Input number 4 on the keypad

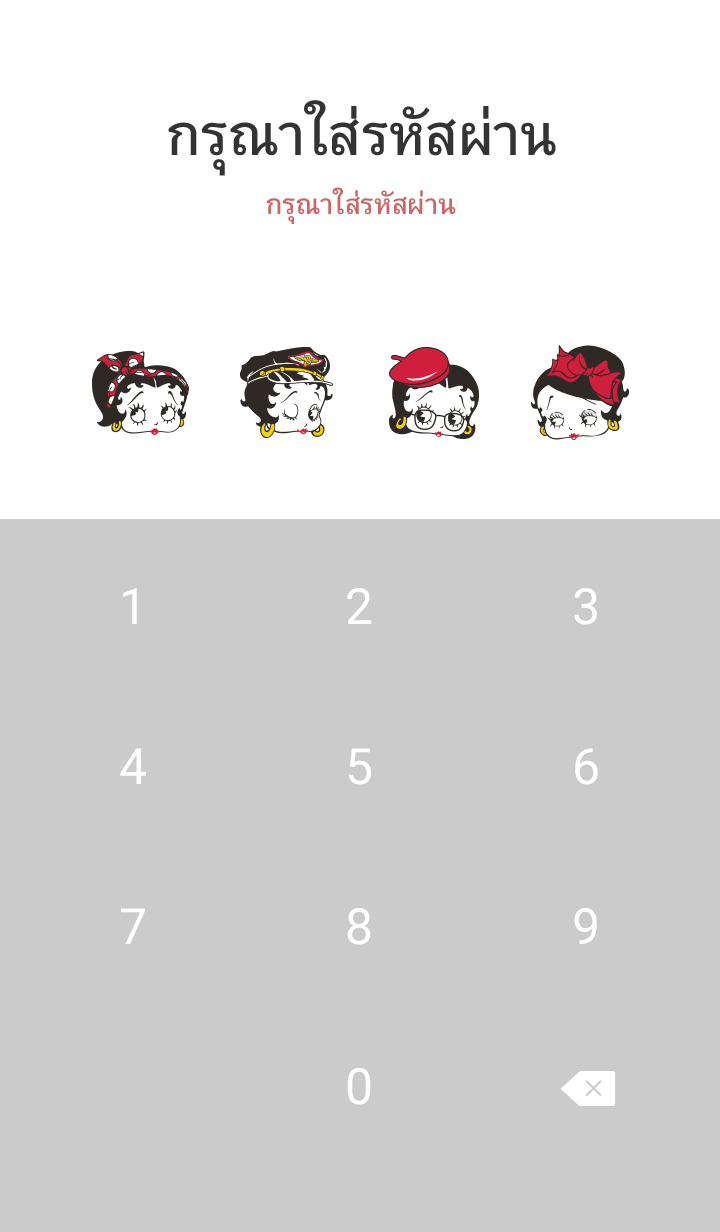[x=132, y=767]
